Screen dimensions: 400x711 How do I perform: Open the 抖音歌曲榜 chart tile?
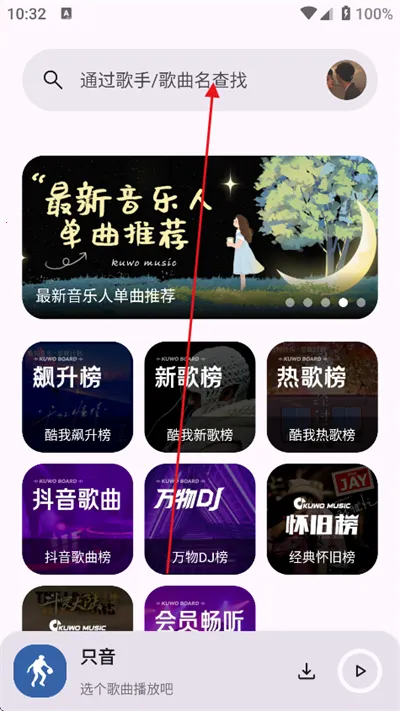click(x=78, y=519)
